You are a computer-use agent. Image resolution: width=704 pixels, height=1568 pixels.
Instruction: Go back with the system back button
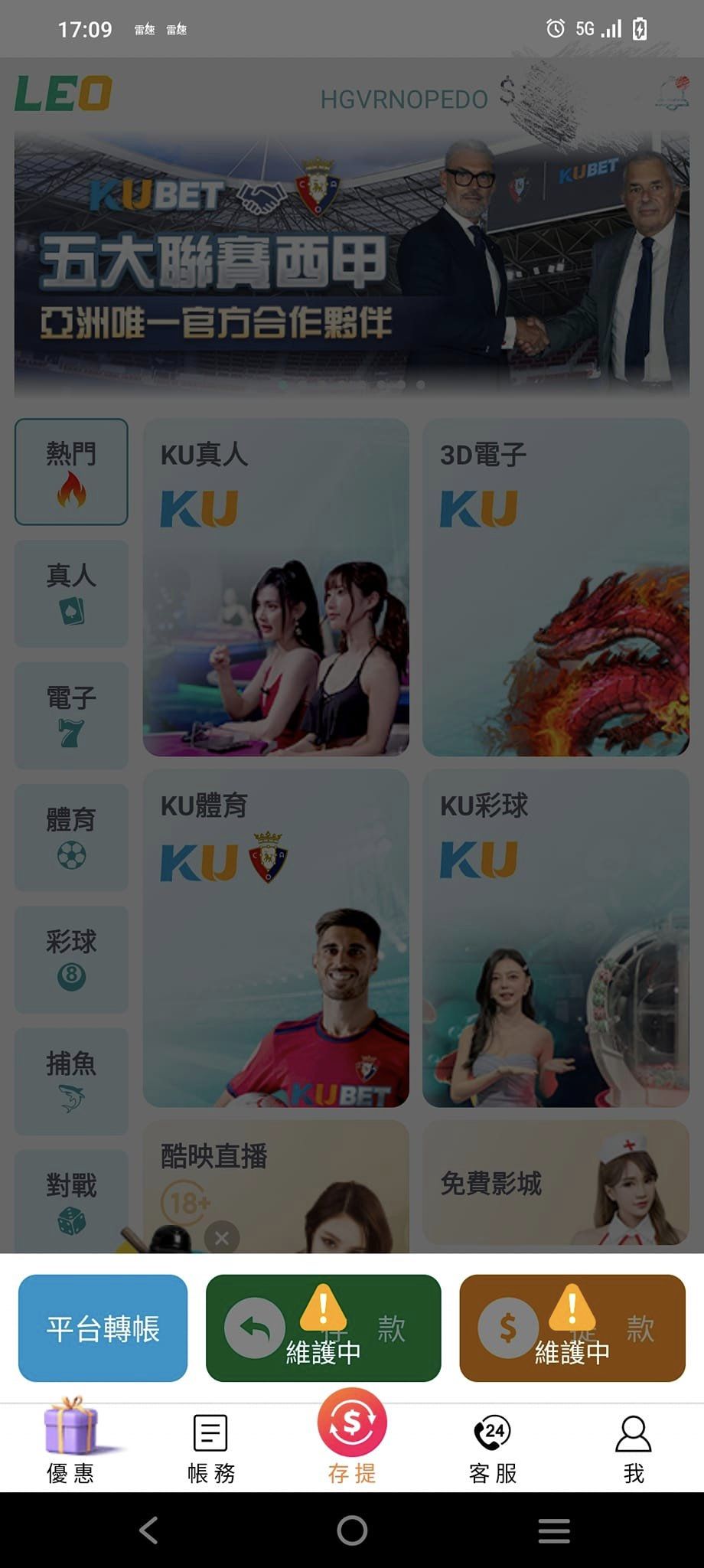[x=148, y=1530]
